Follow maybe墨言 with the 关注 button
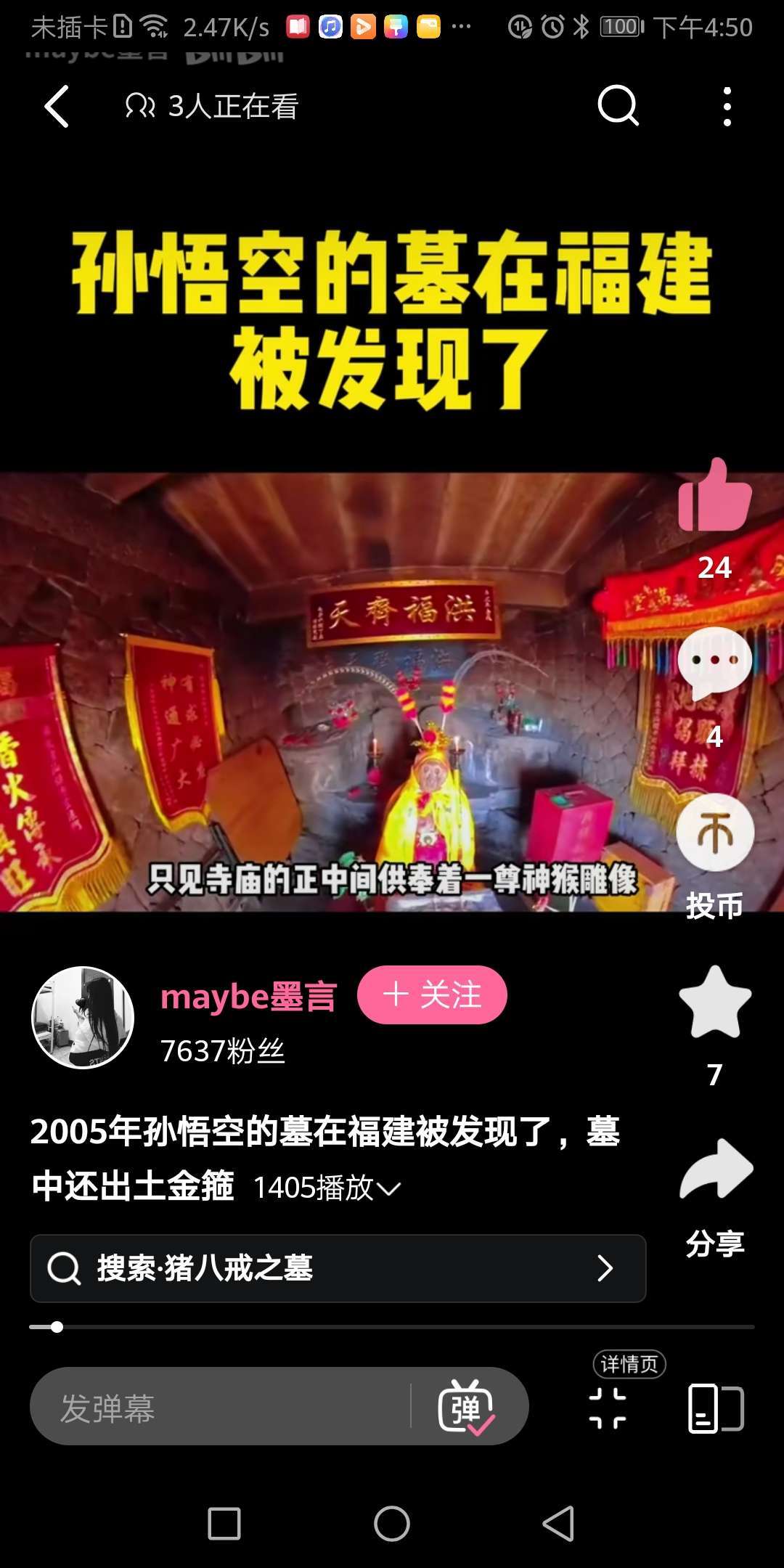 tap(432, 995)
